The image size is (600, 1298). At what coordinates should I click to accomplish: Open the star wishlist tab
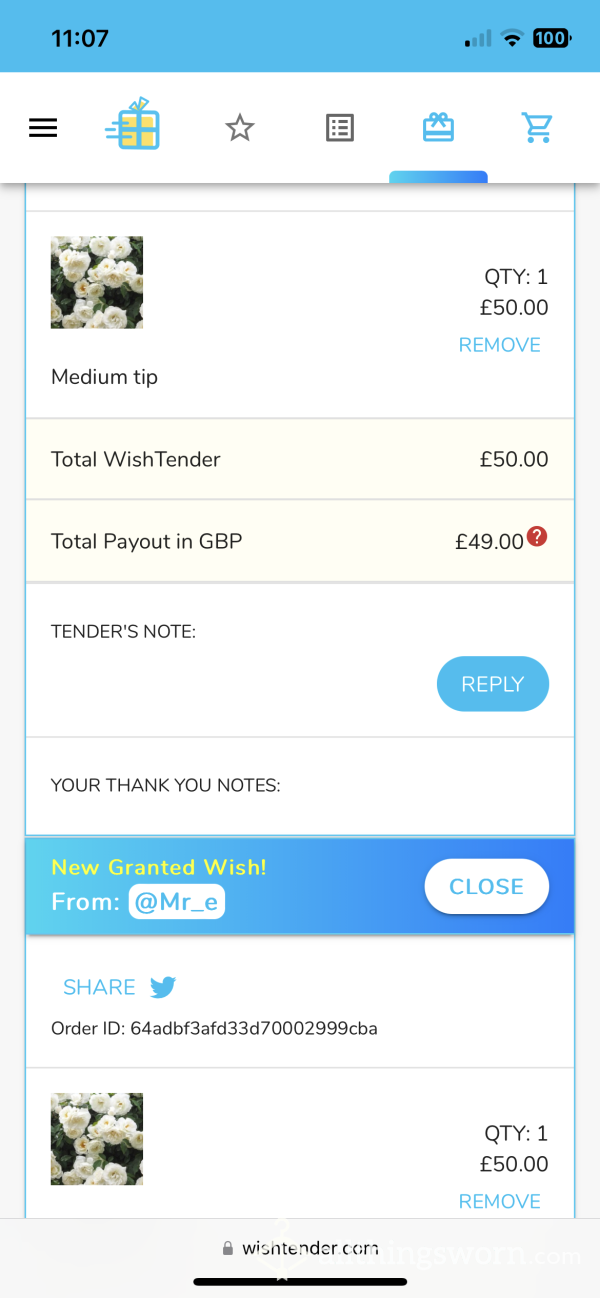pos(240,128)
